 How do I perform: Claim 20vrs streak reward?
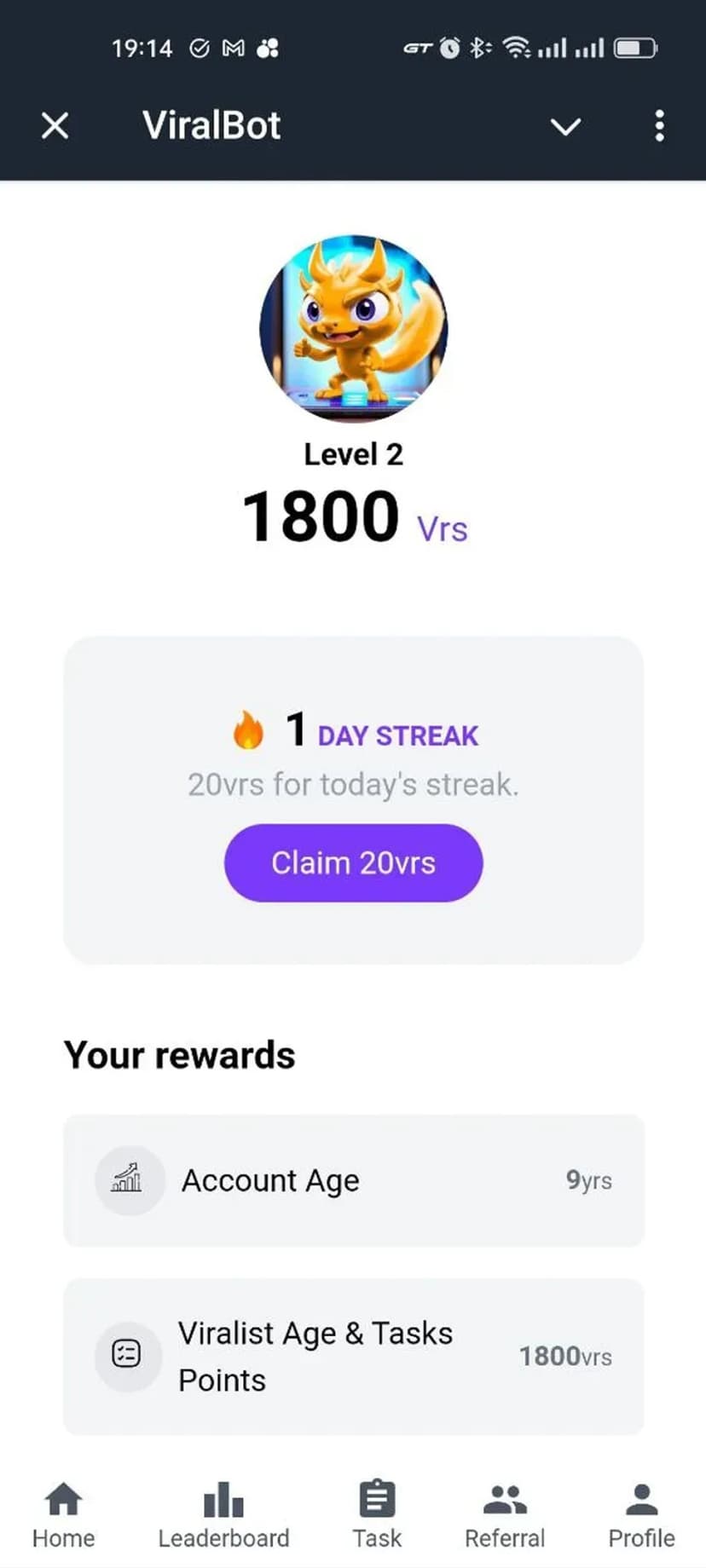point(353,862)
